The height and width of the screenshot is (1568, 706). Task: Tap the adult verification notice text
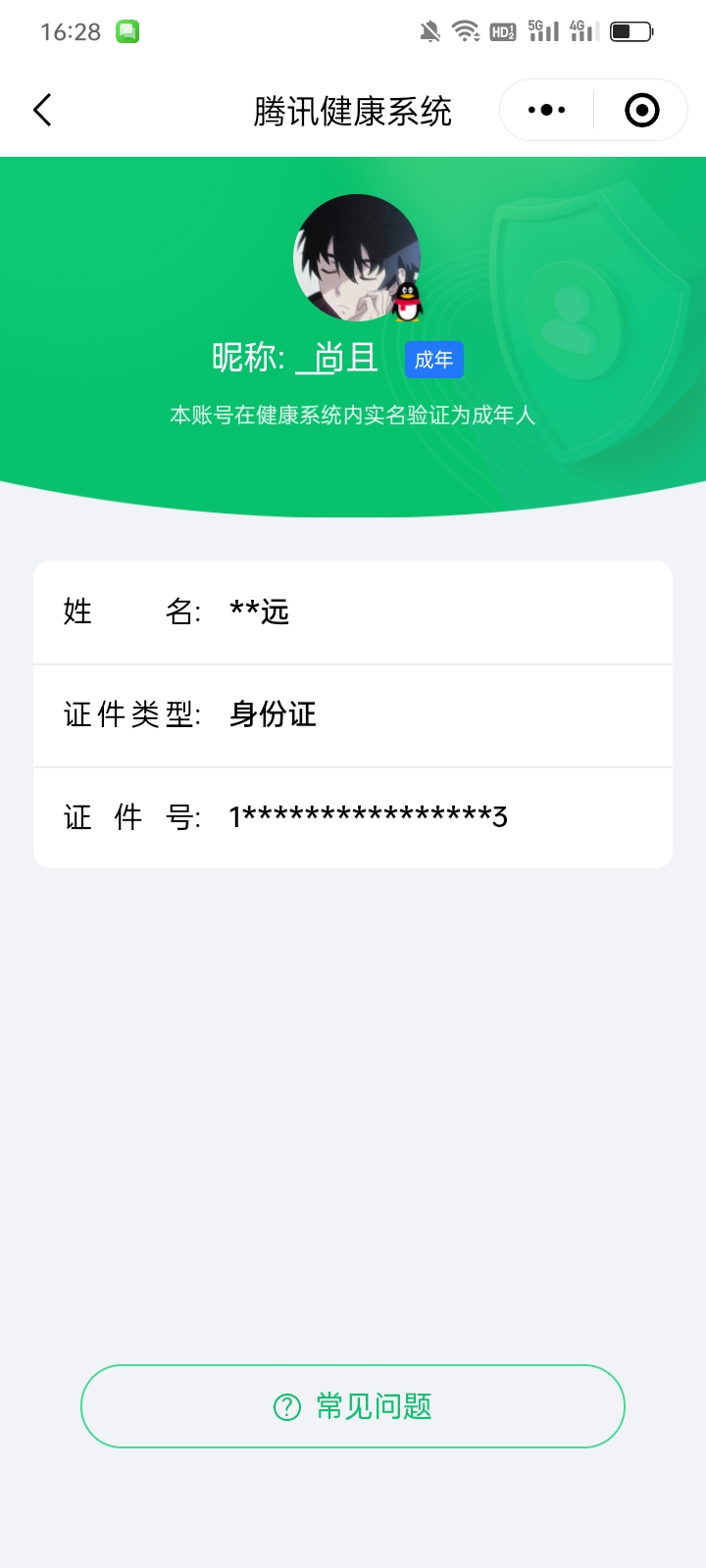[353, 415]
